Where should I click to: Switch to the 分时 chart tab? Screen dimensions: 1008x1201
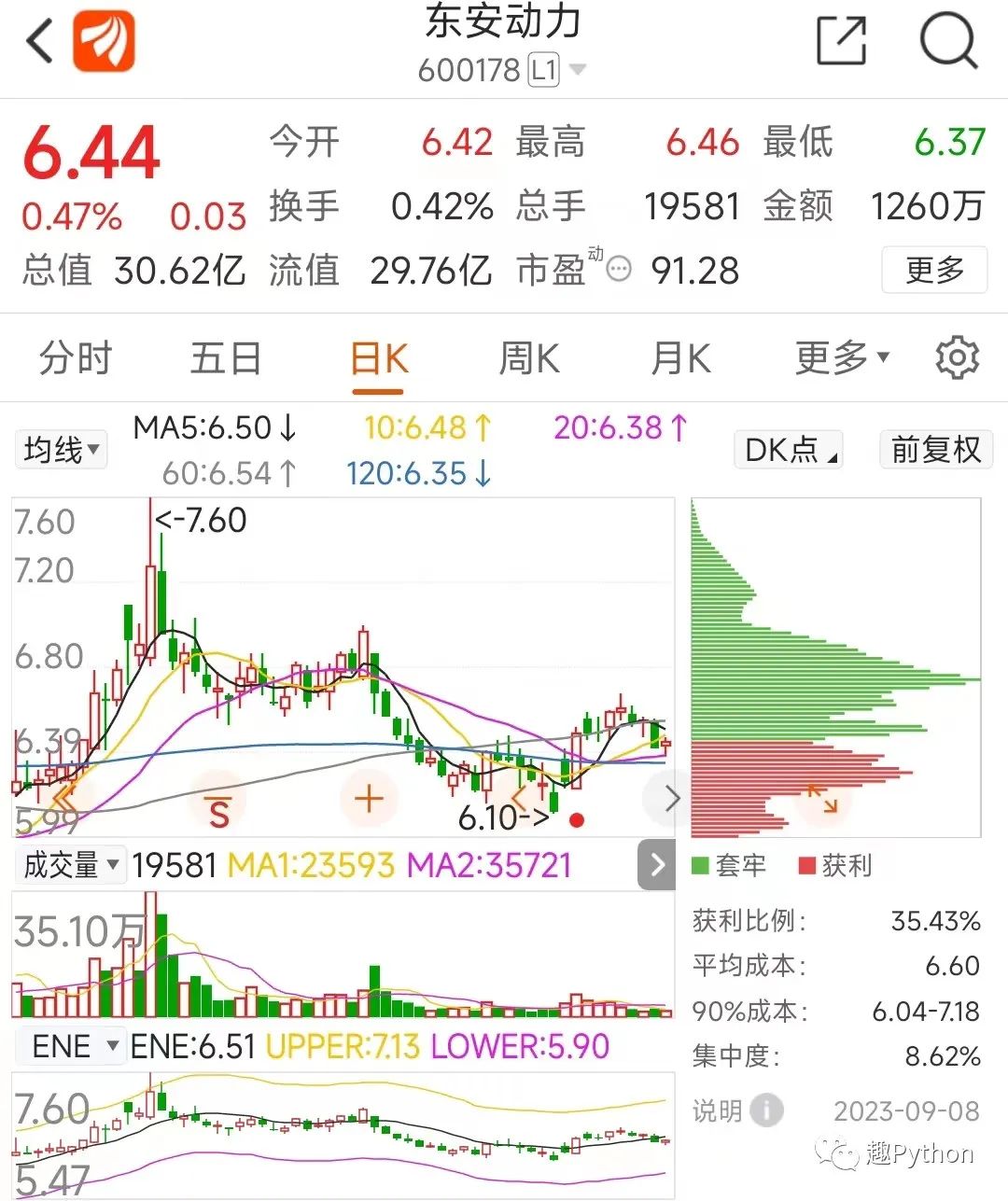[x=76, y=359]
